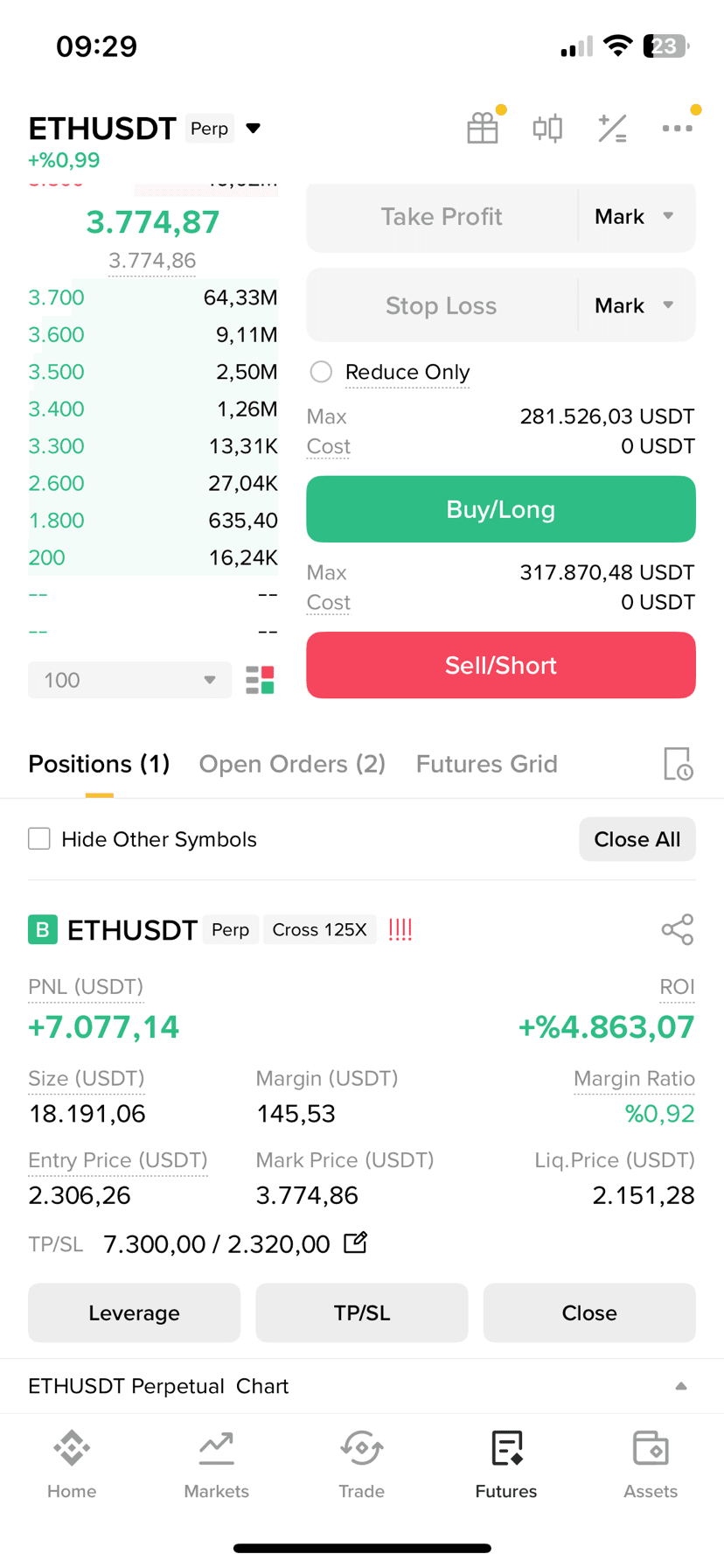
Task: Switch to the Open Orders tab
Action: coord(292,764)
